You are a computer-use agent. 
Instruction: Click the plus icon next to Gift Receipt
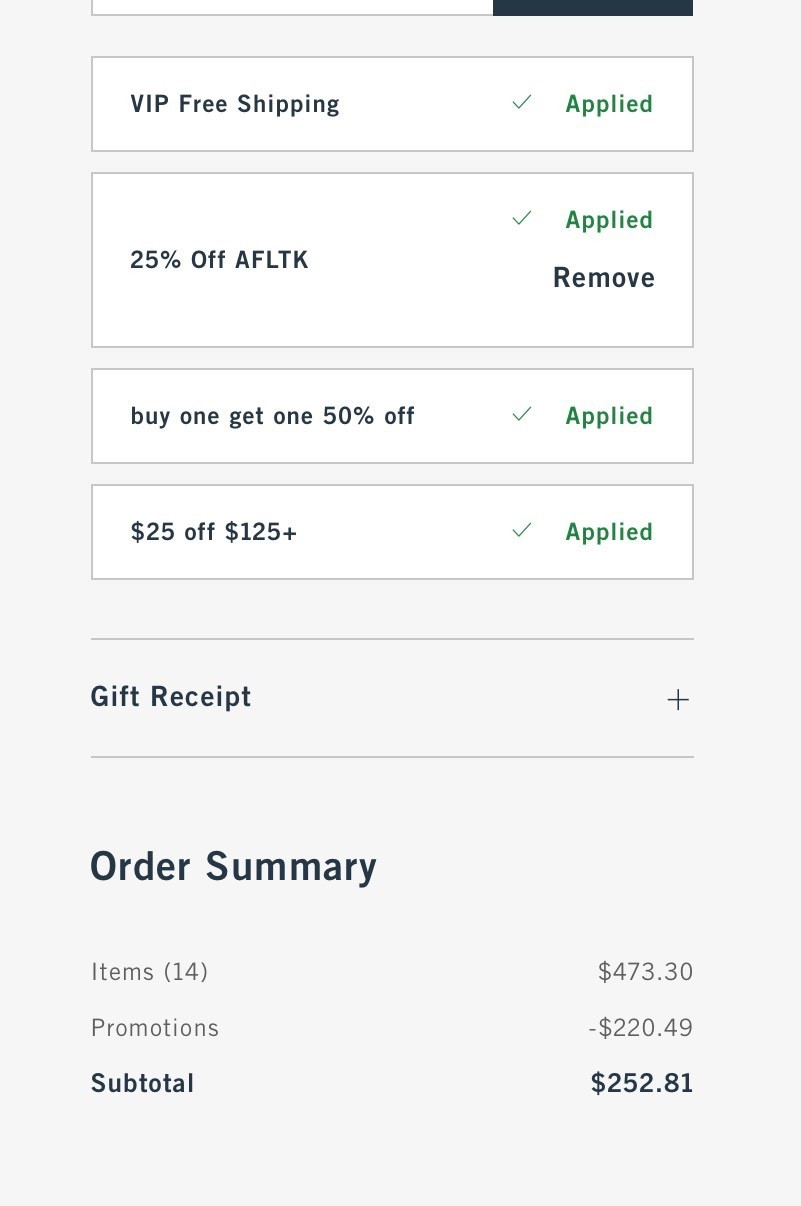coord(677,699)
